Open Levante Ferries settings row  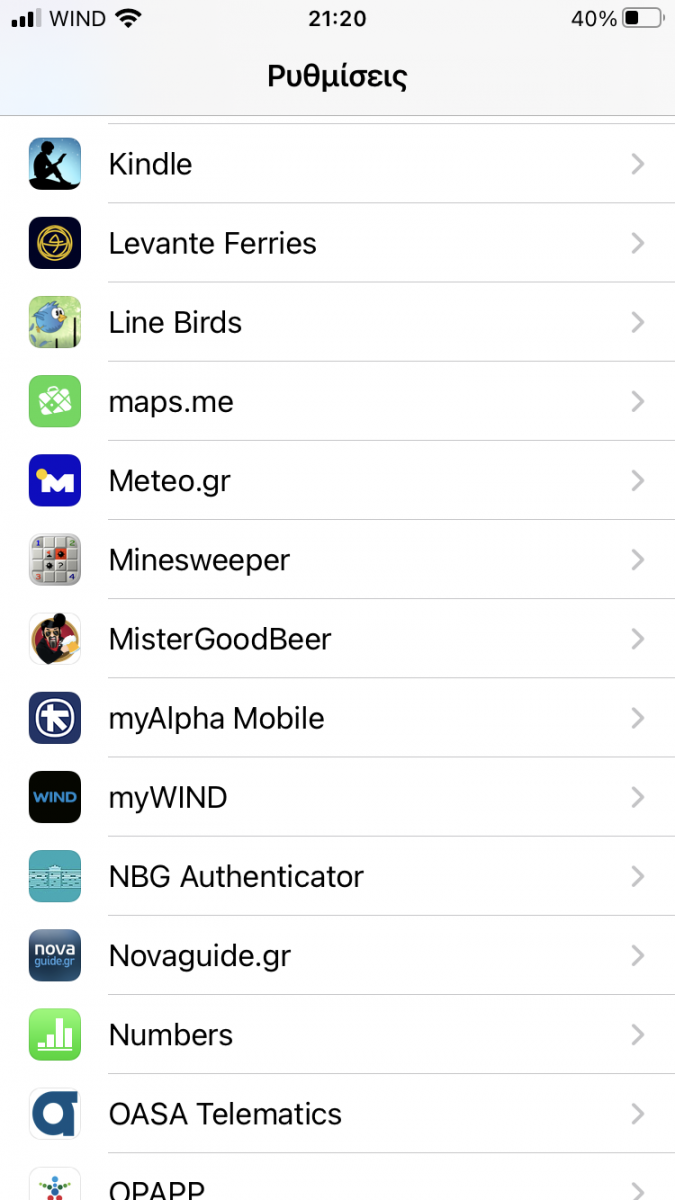[337, 243]
